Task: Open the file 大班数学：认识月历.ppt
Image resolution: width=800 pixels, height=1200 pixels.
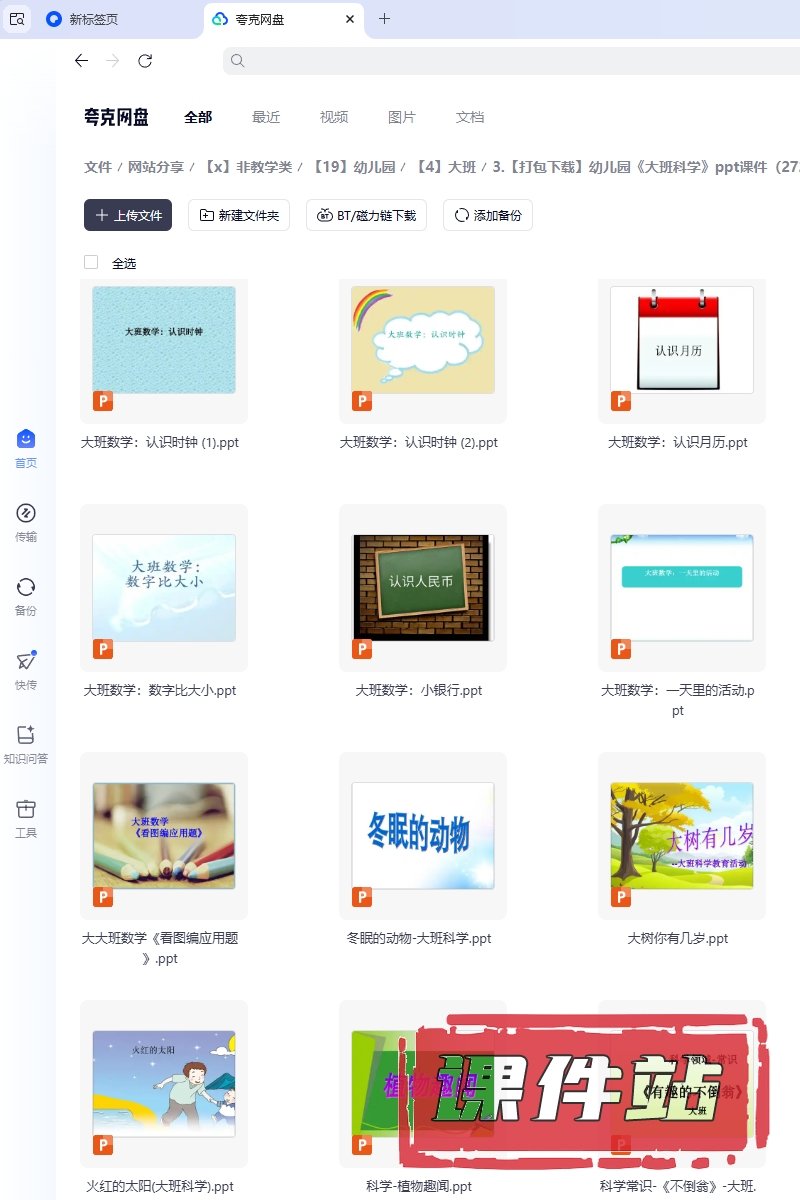Action: [x=681, y=340]
